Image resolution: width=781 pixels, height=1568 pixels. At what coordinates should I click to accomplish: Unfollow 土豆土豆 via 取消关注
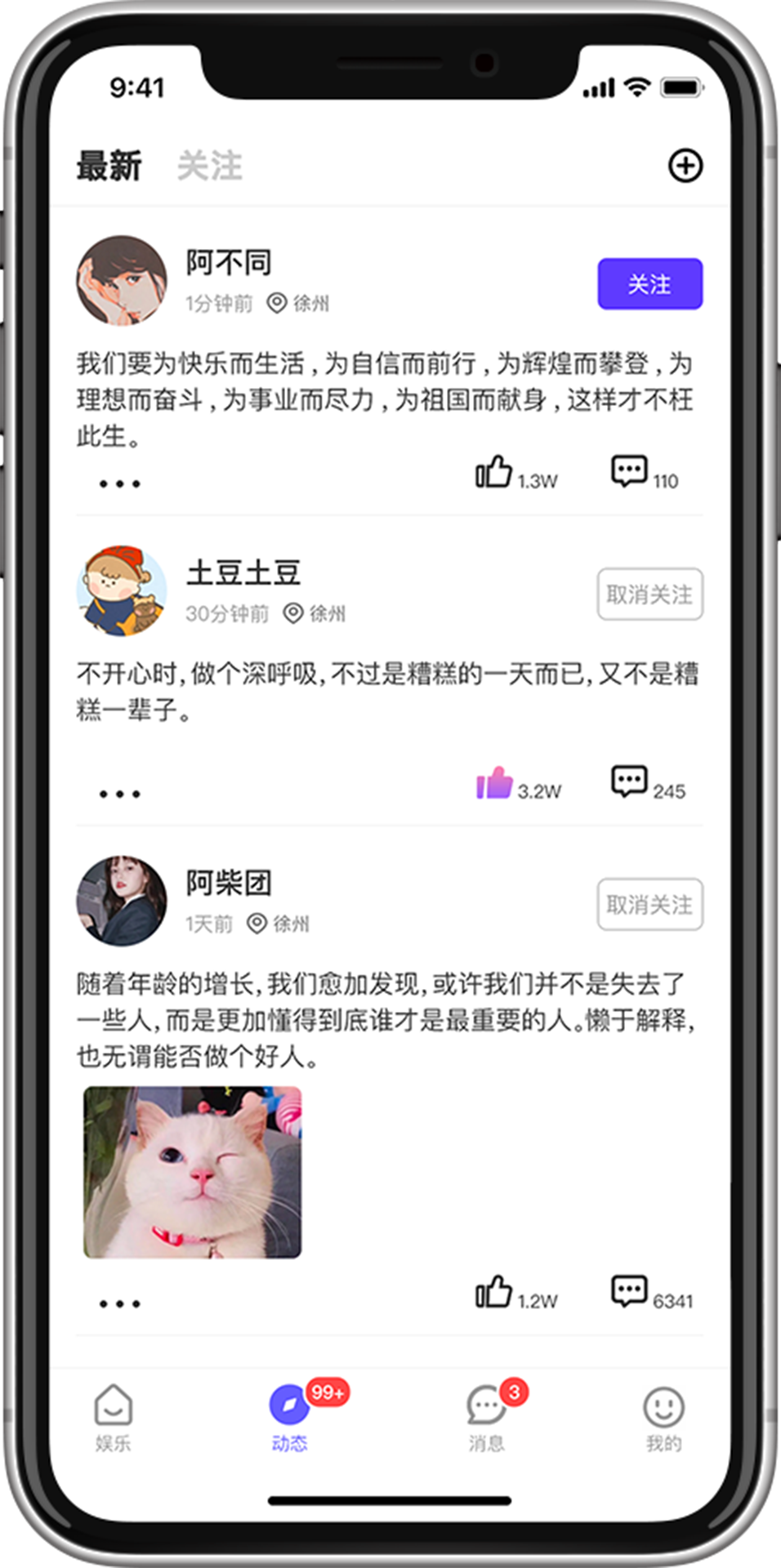click(649, 595)
